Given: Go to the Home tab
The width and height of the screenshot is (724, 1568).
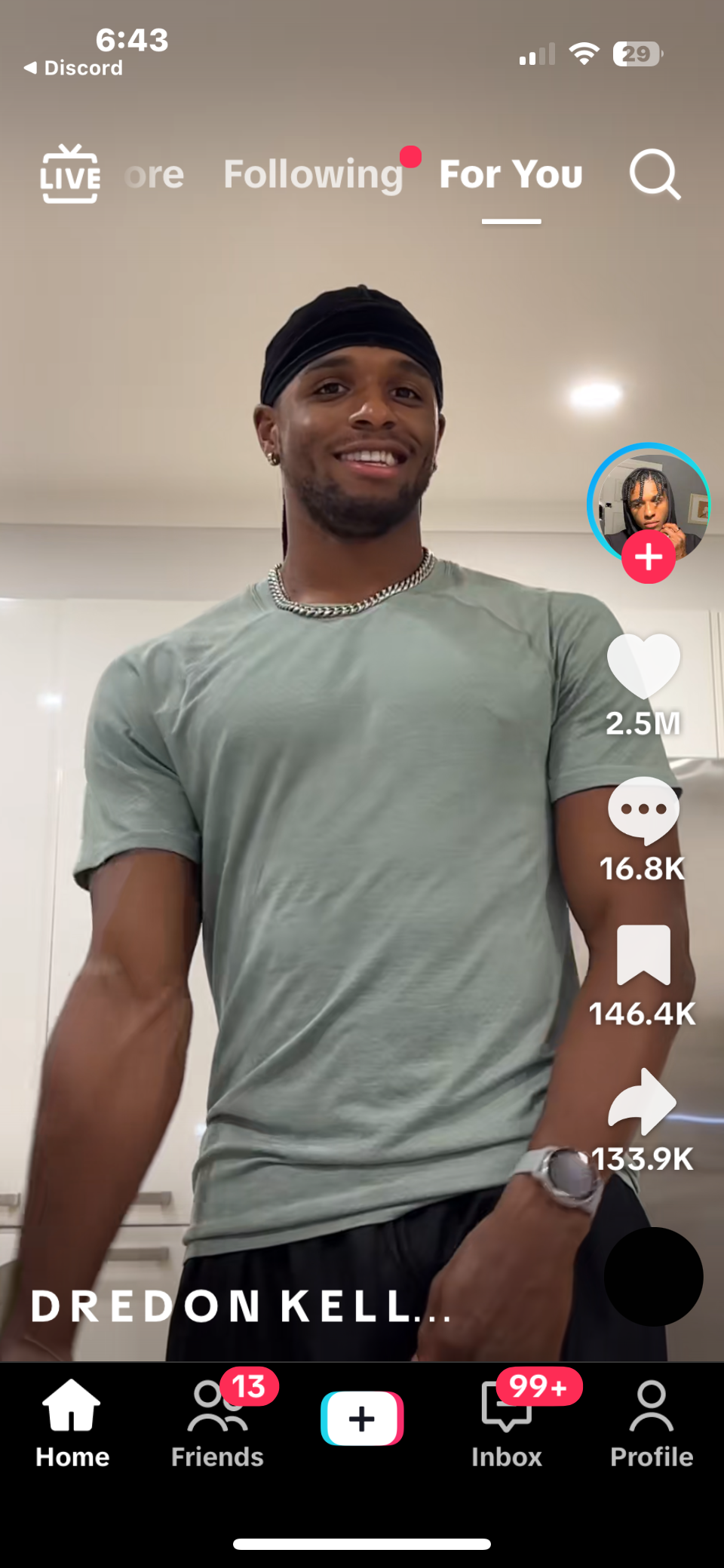Looking at the screenshot, I should pyautogui.click(x=72, y=1422).
